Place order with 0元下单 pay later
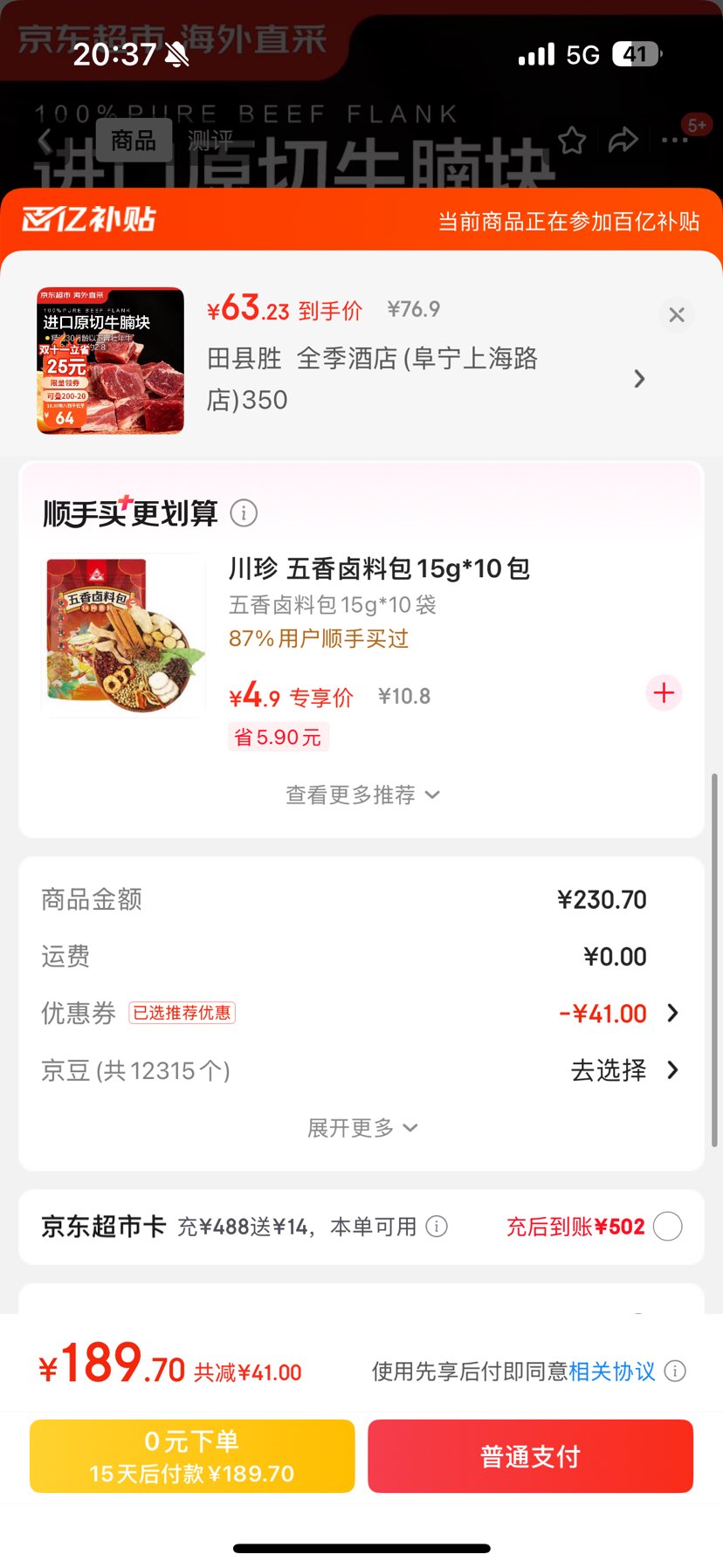 (192, 1456)
